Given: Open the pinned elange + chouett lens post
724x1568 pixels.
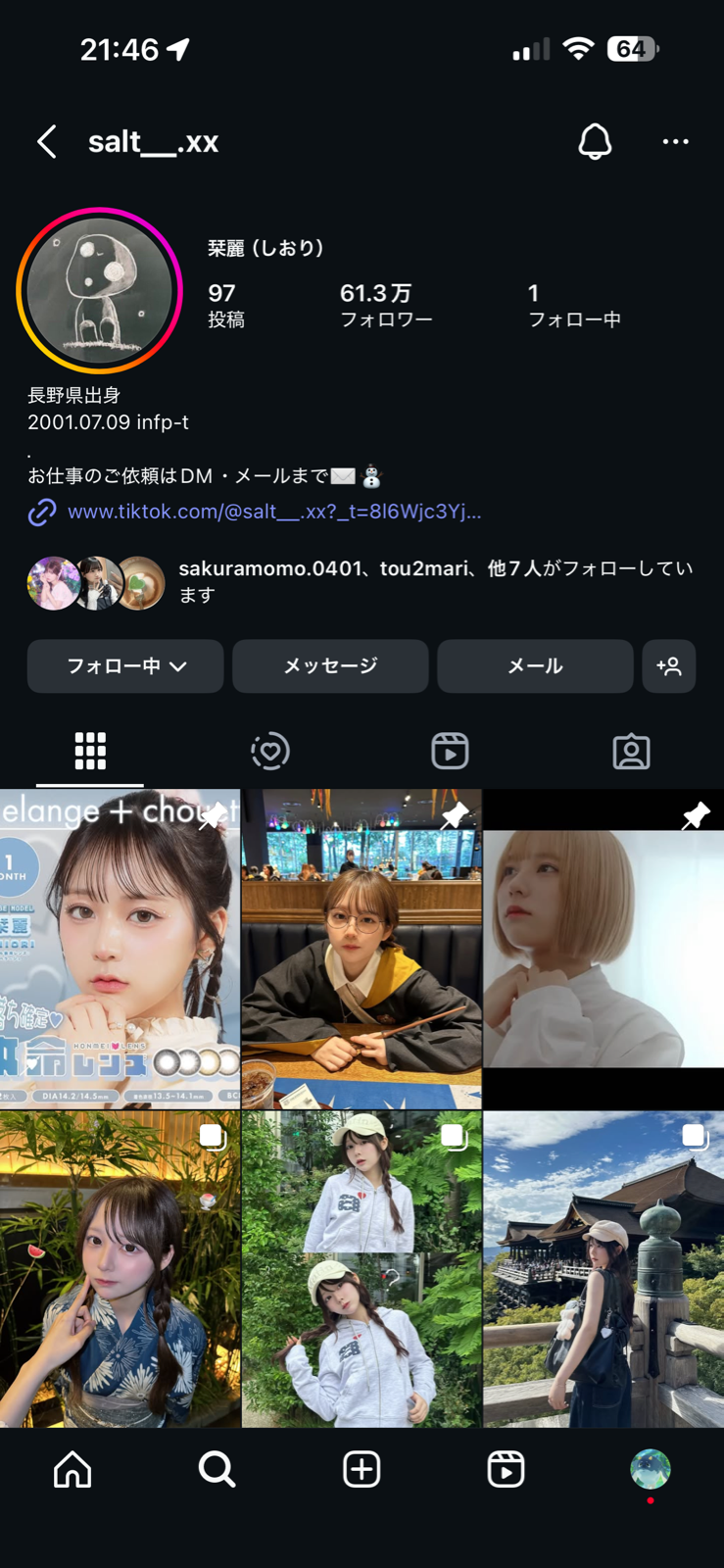Looking at the screenshot, I should click(120, 949).
